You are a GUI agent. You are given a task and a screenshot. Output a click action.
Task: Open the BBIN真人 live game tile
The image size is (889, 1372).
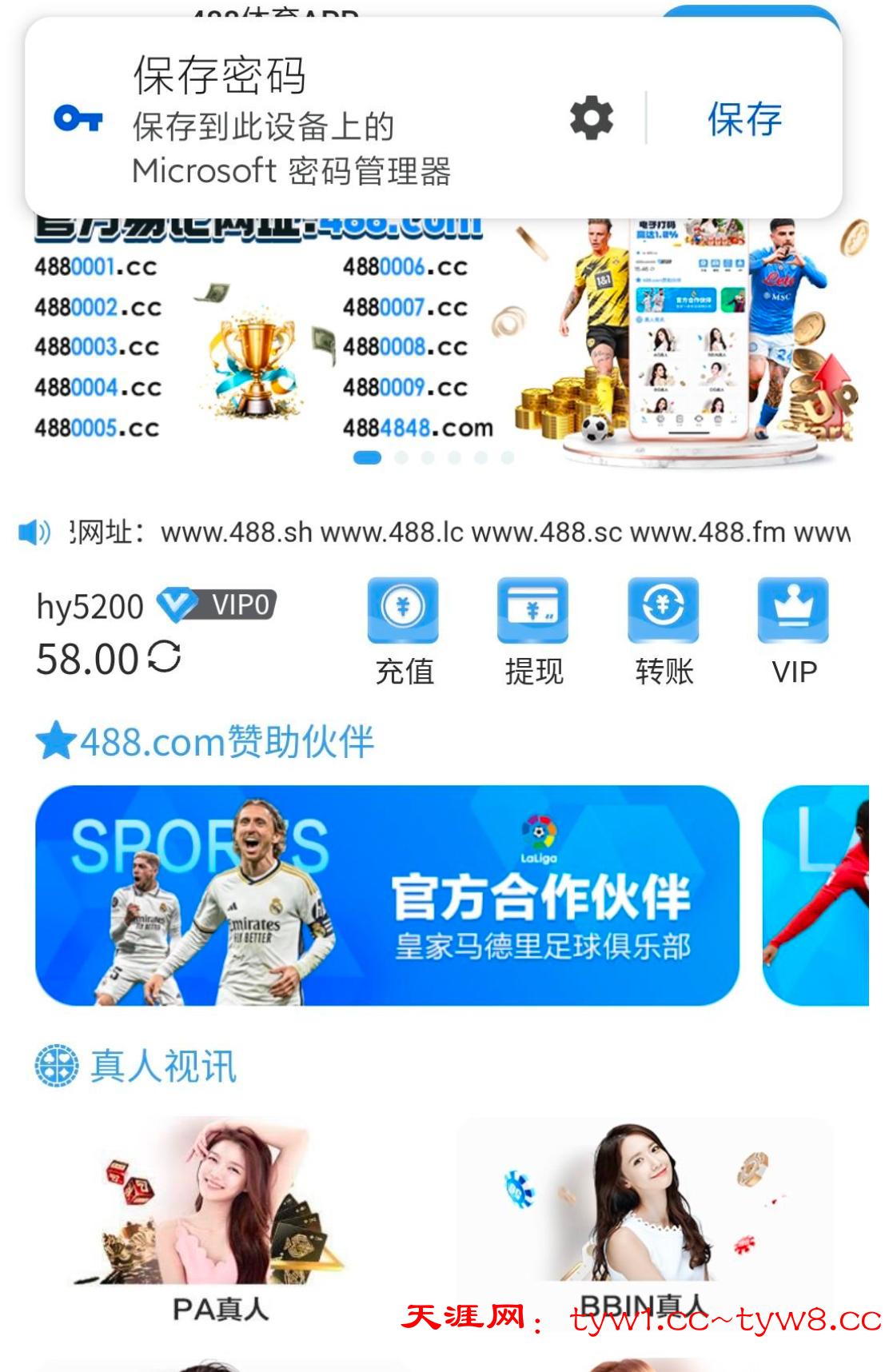point(644,1219)
